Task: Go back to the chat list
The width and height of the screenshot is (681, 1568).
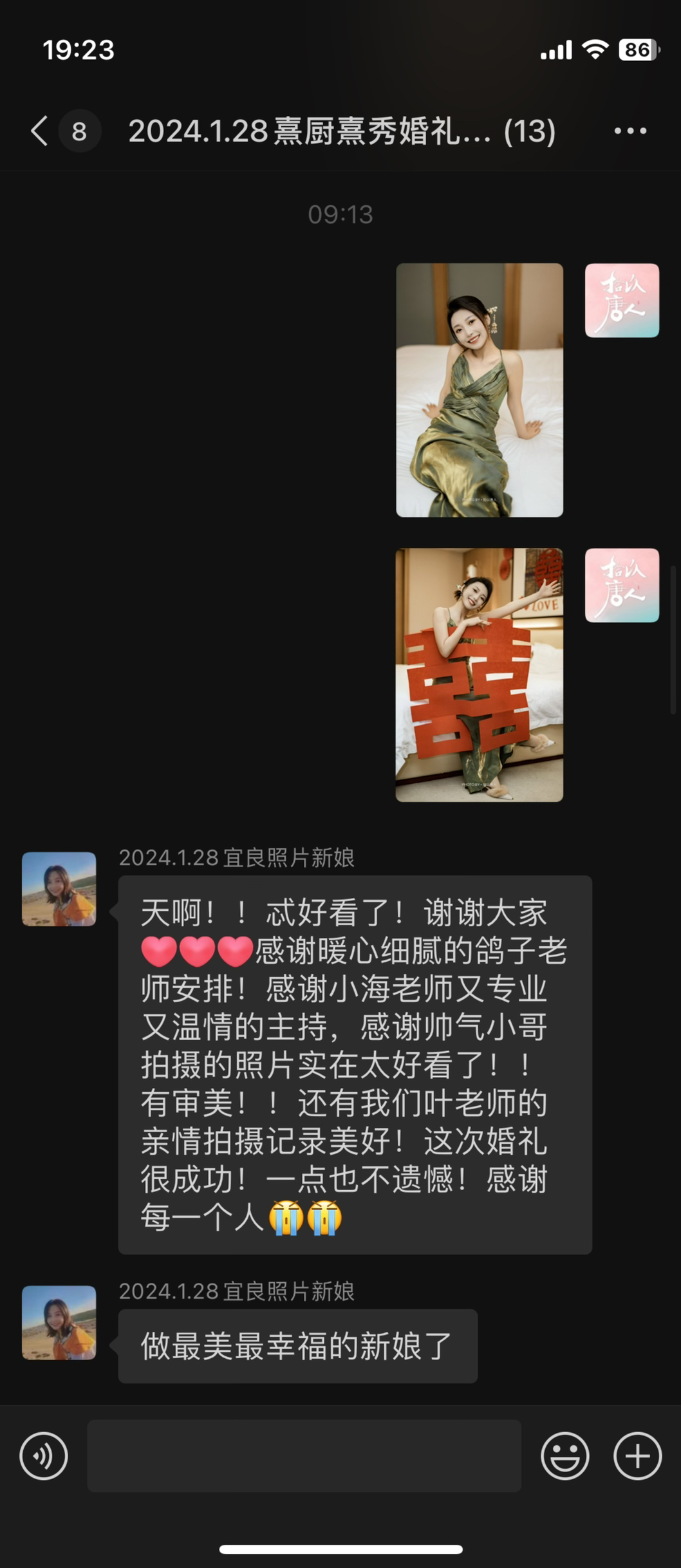Action: (x=40, y=131)
